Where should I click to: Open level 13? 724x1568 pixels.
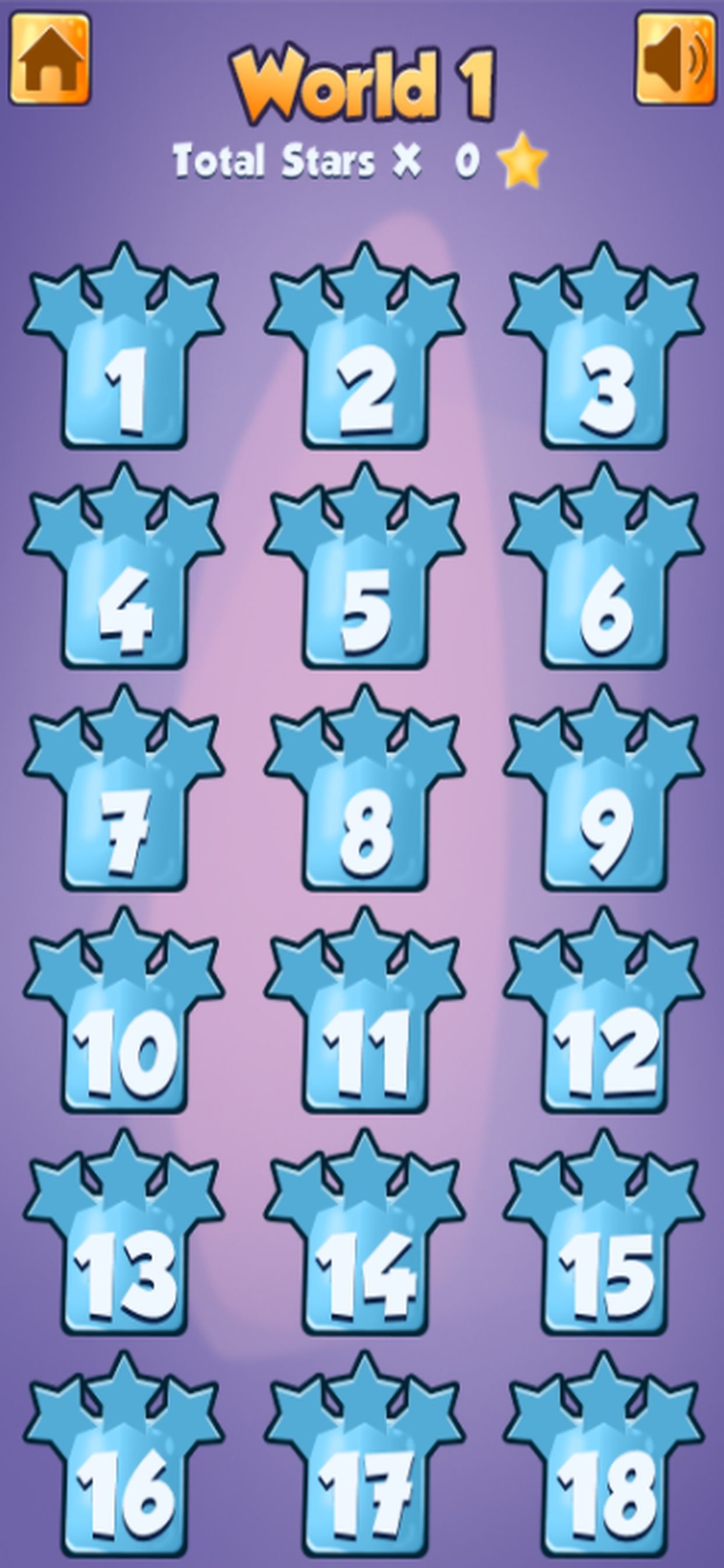tap(124, 1232)
